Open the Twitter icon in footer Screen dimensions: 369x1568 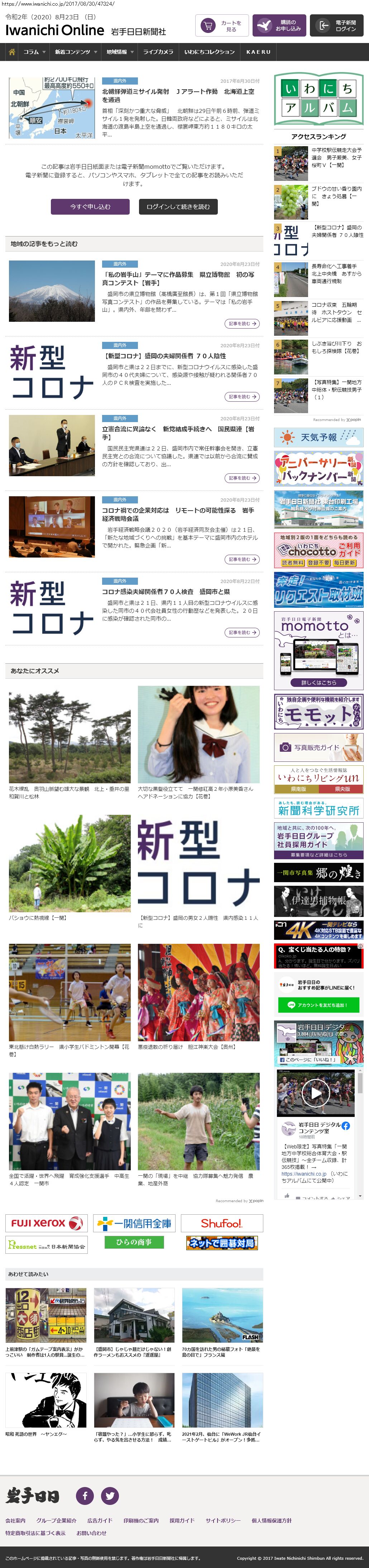(x=110, y=1494)
